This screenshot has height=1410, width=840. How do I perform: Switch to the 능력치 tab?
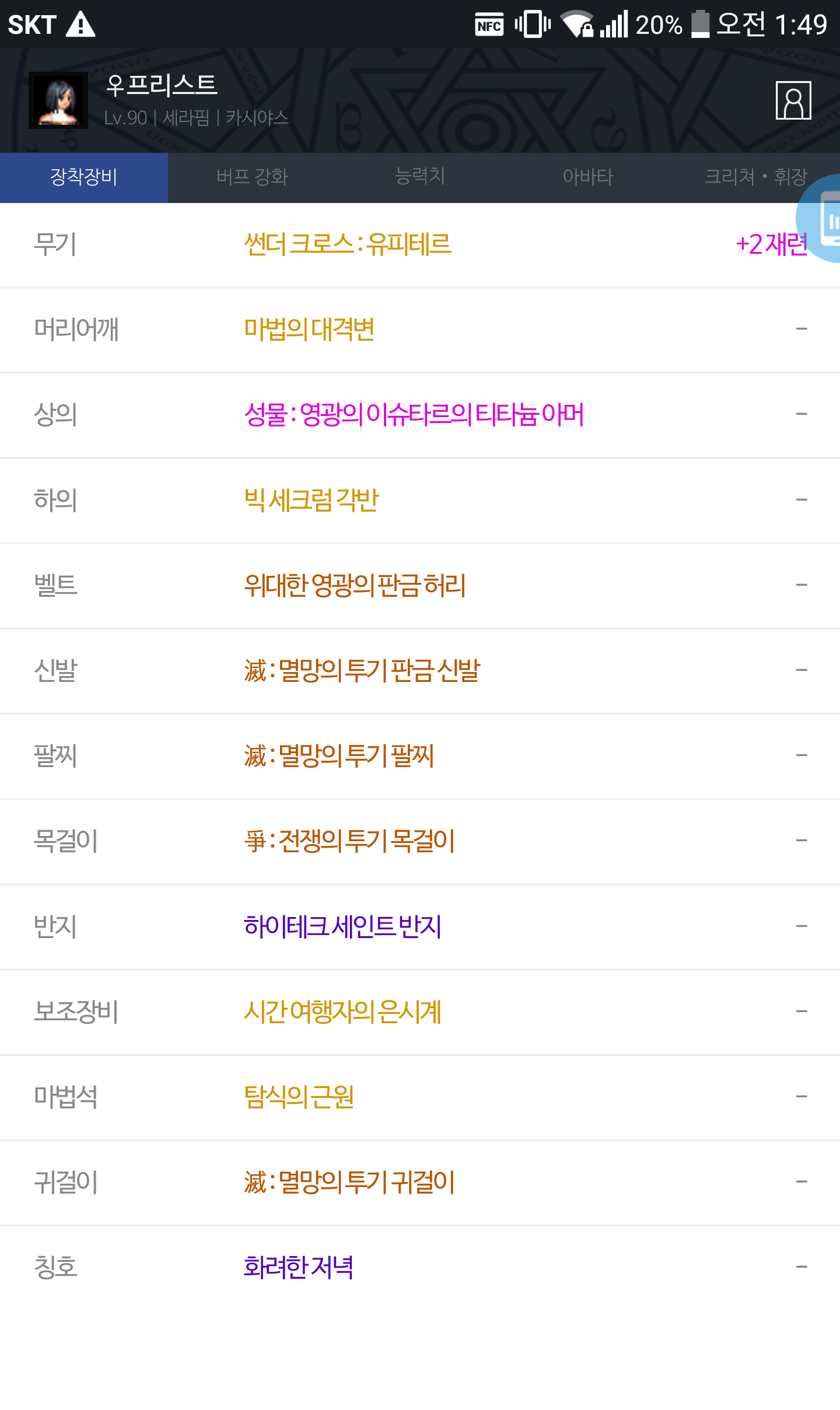click(x=420, y=177)
